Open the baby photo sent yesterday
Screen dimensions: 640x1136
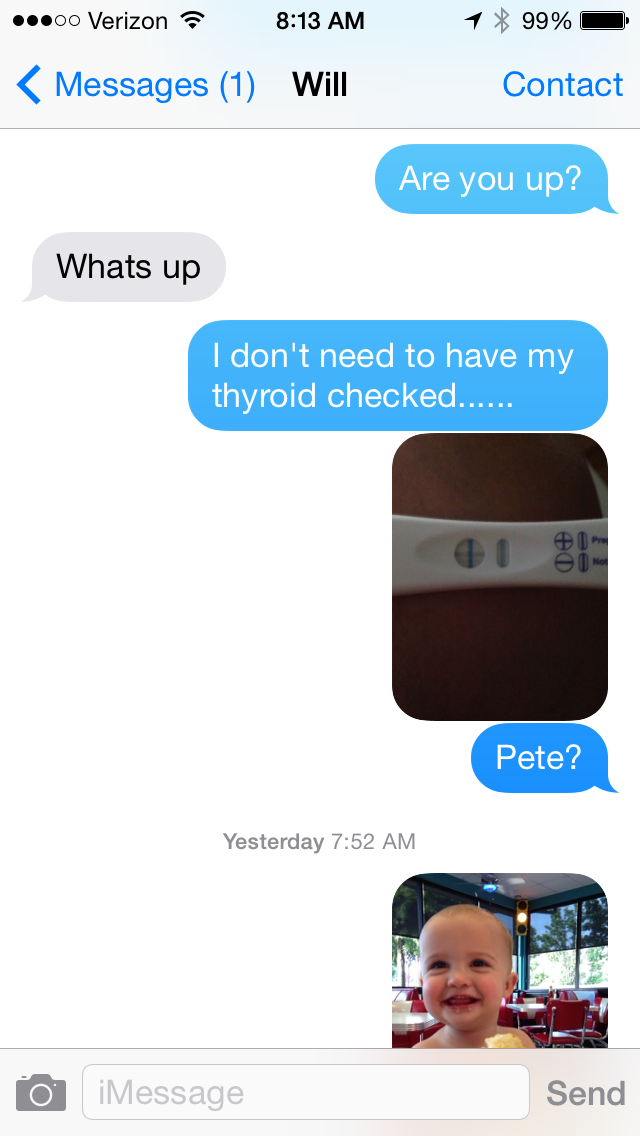click(499, 960)
